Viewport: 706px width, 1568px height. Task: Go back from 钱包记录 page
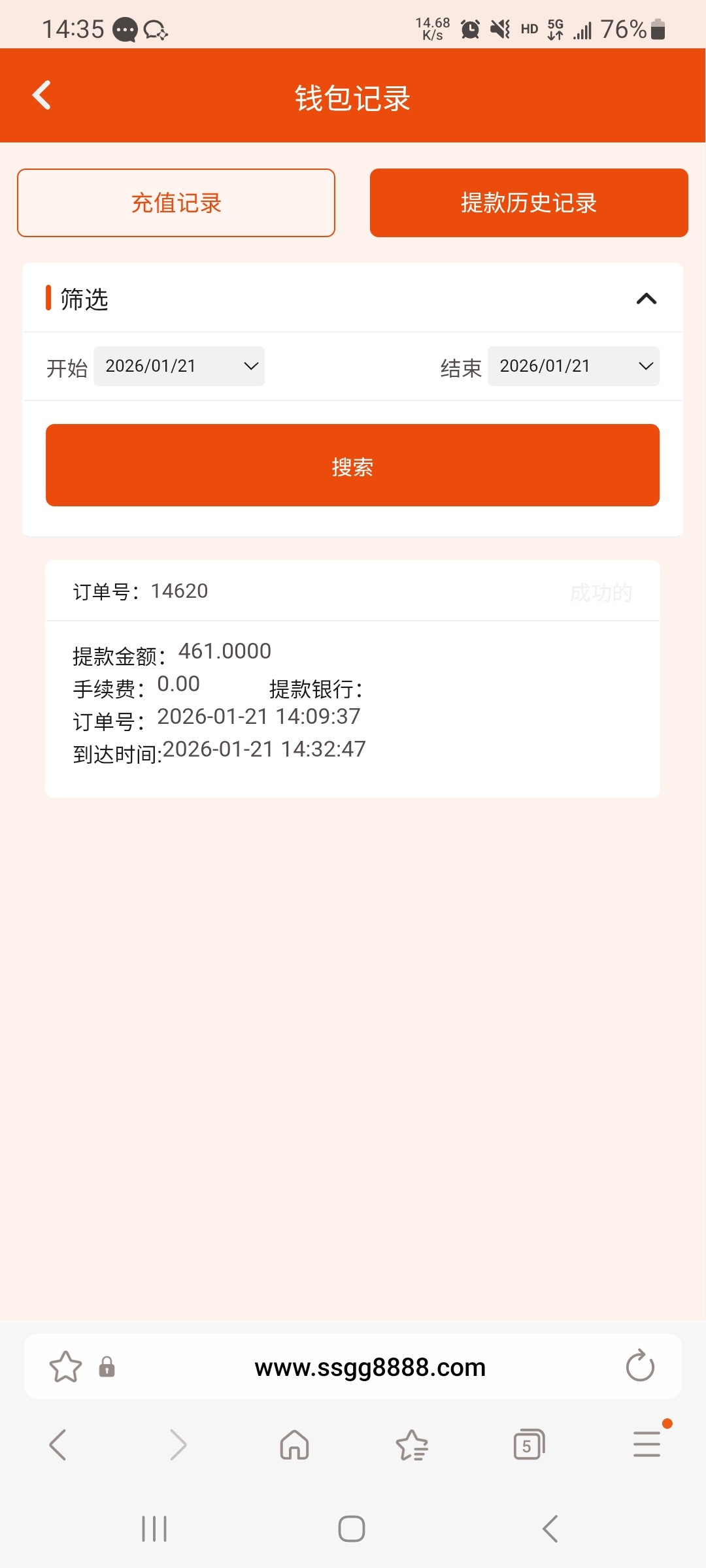coord(42,96)
